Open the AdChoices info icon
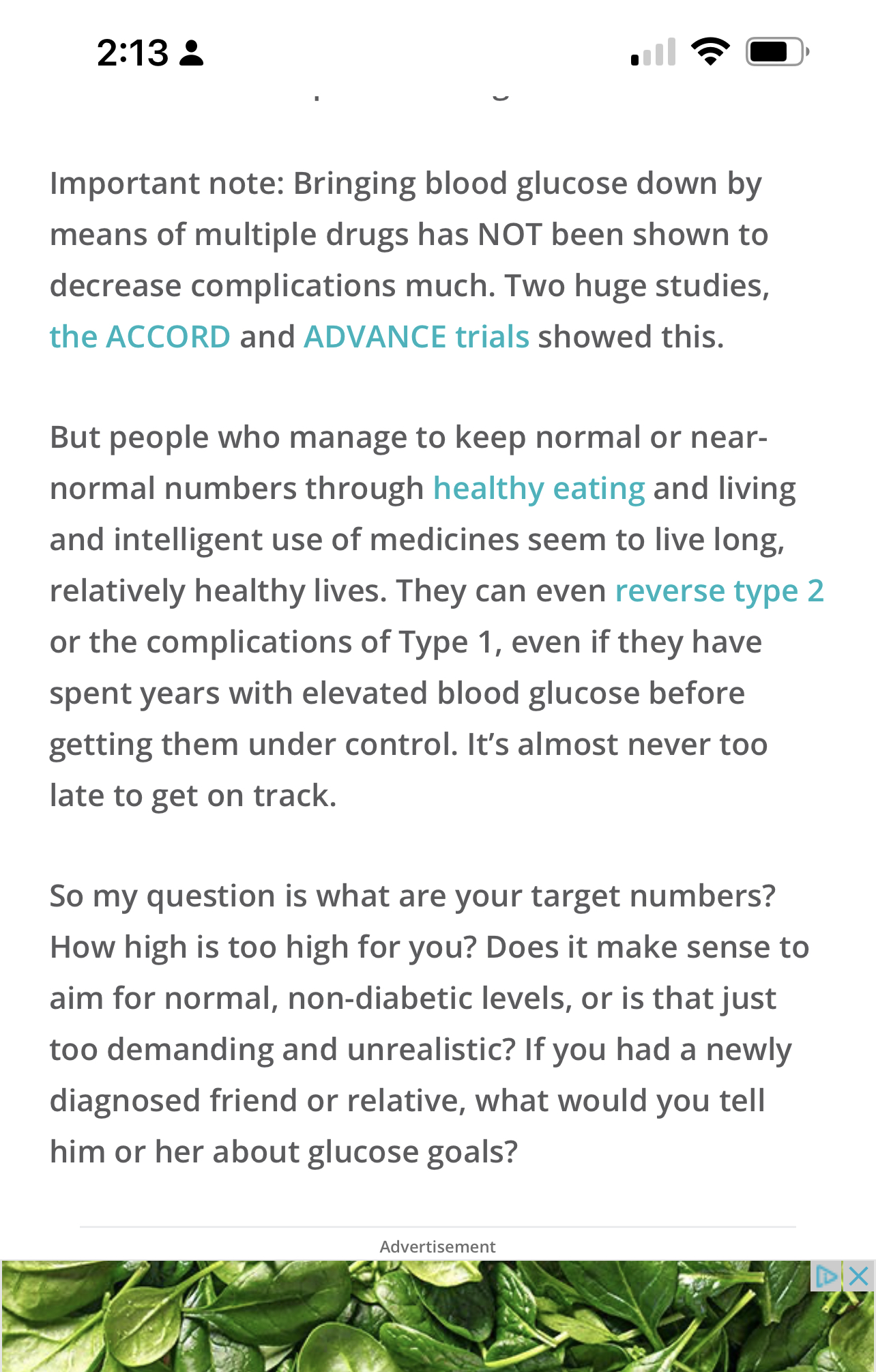The height and width of the screenshot is (1372, 876). point(826,1276)
